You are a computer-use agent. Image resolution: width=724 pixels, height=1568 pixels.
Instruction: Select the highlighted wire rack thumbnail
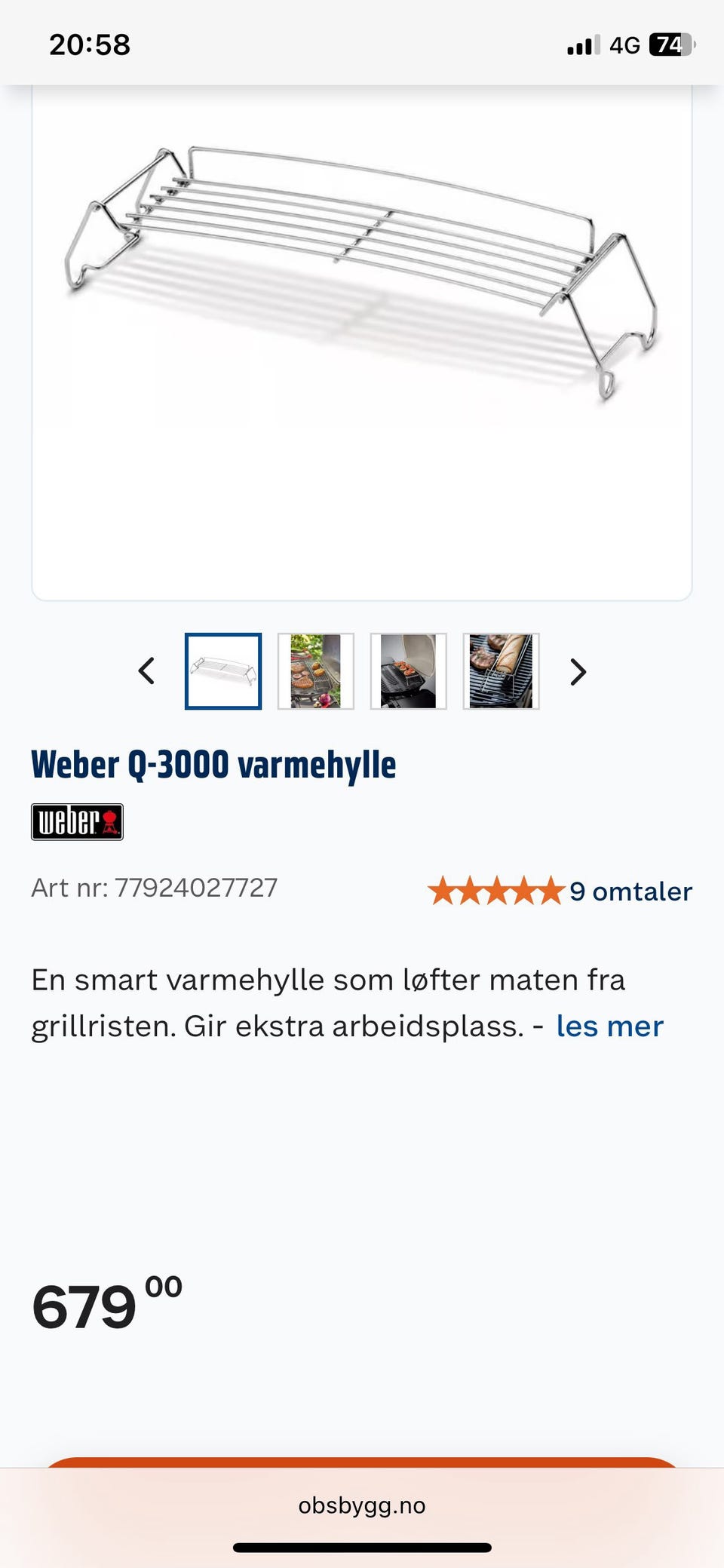pyautogui.click(x=223, y=671)
